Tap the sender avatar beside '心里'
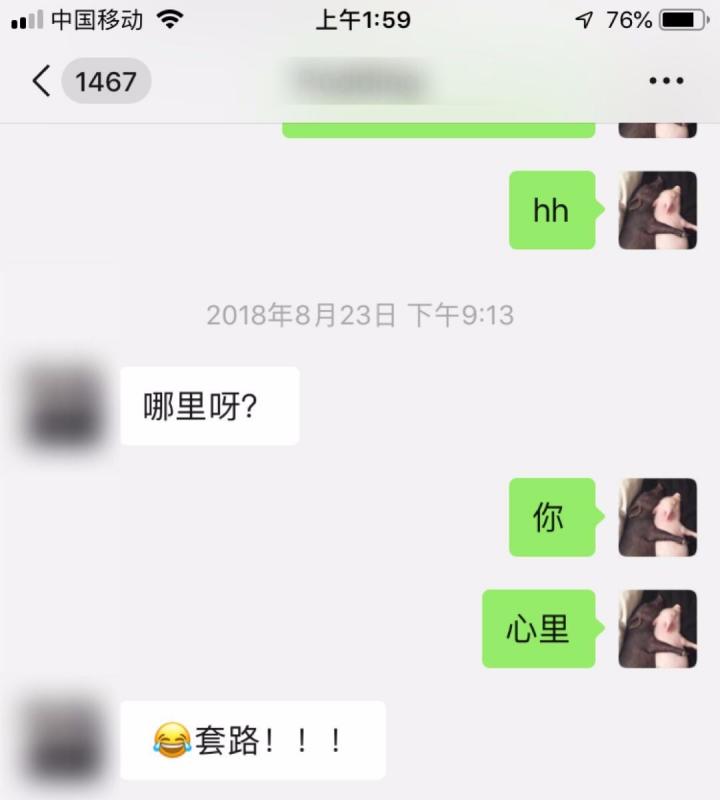 657,629
